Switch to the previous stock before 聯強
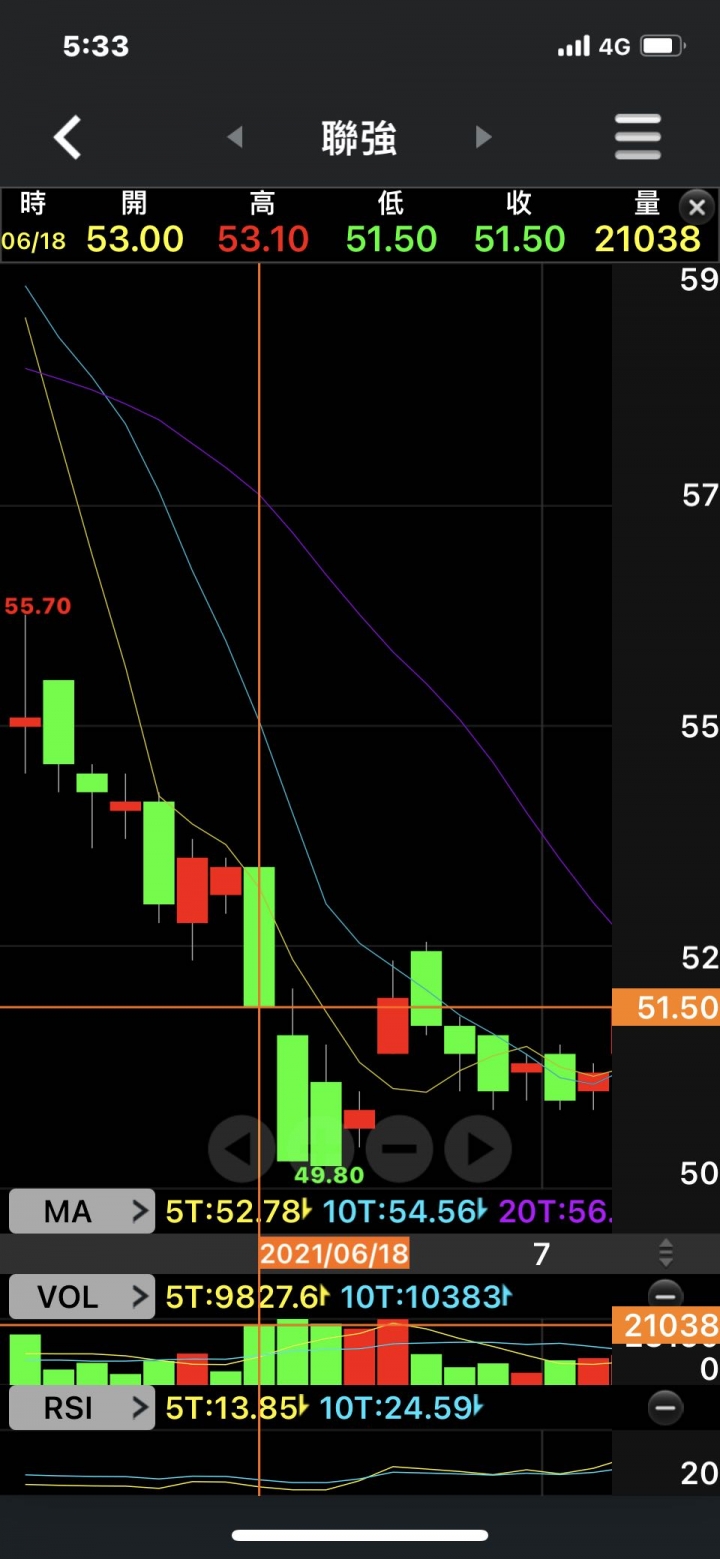The width and height of the screenshot is (720, 1559). [x=235, y=137]
